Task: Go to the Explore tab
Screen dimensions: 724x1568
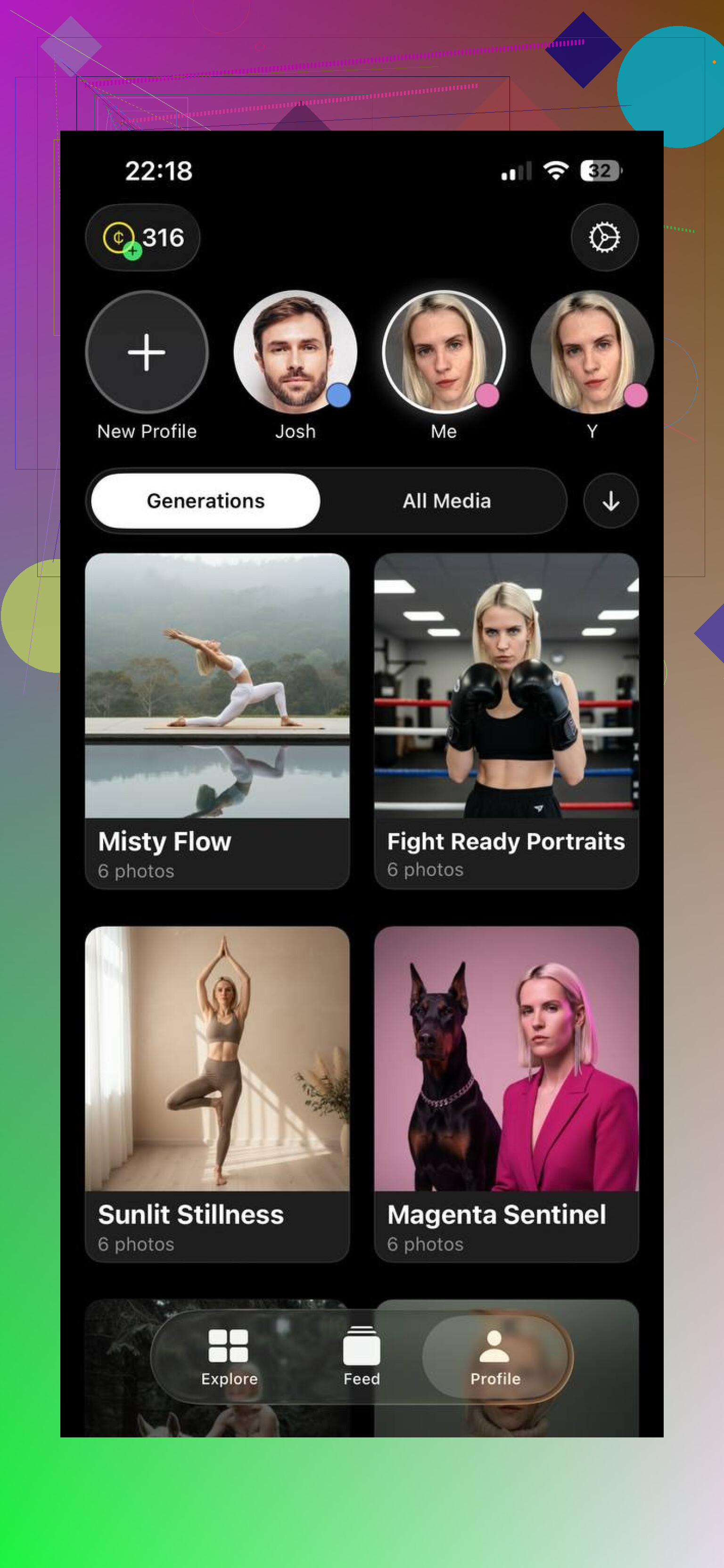Action: click(x=229, y=1356)
